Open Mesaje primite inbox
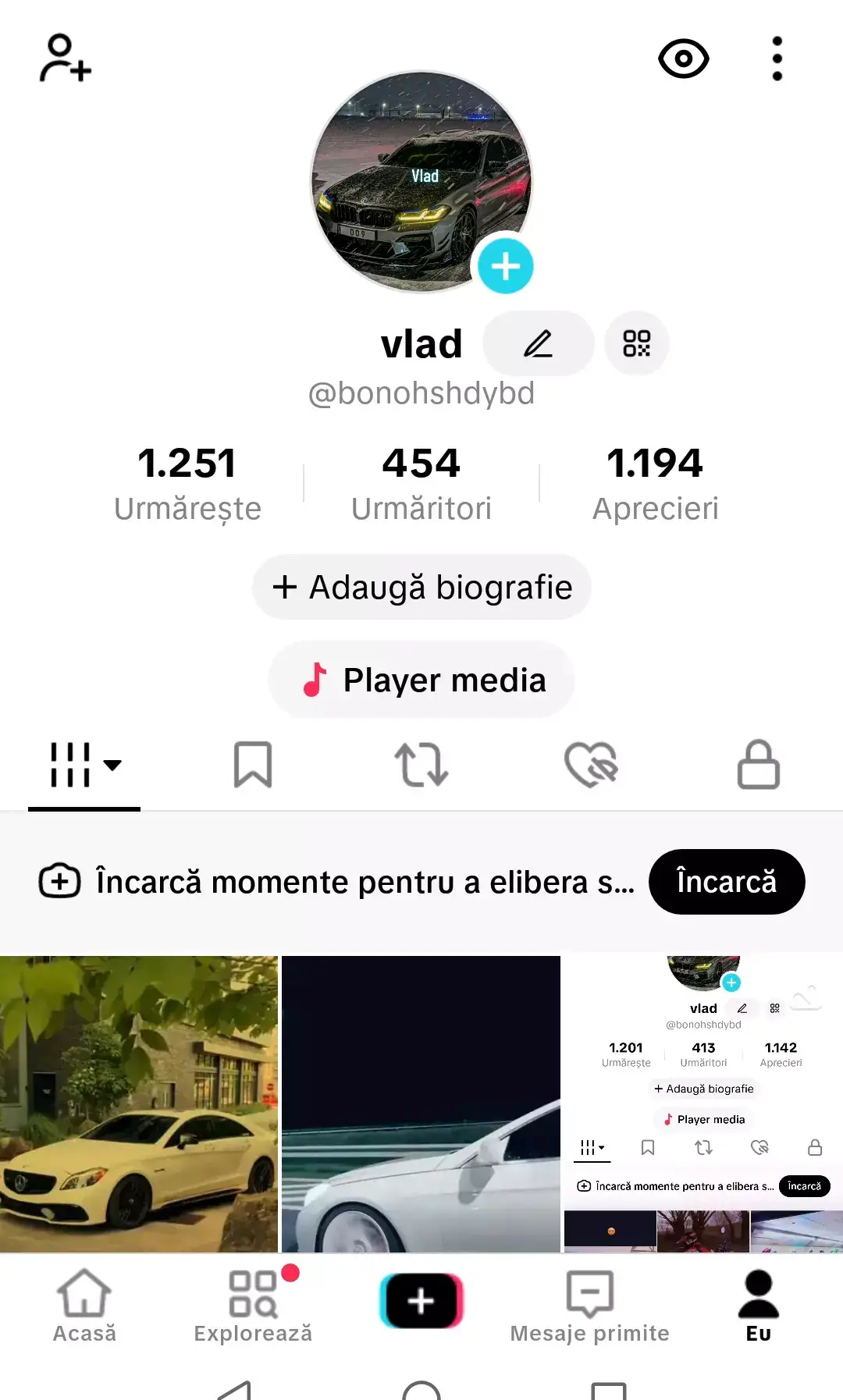843x1400 pixels. (590, 1305)
